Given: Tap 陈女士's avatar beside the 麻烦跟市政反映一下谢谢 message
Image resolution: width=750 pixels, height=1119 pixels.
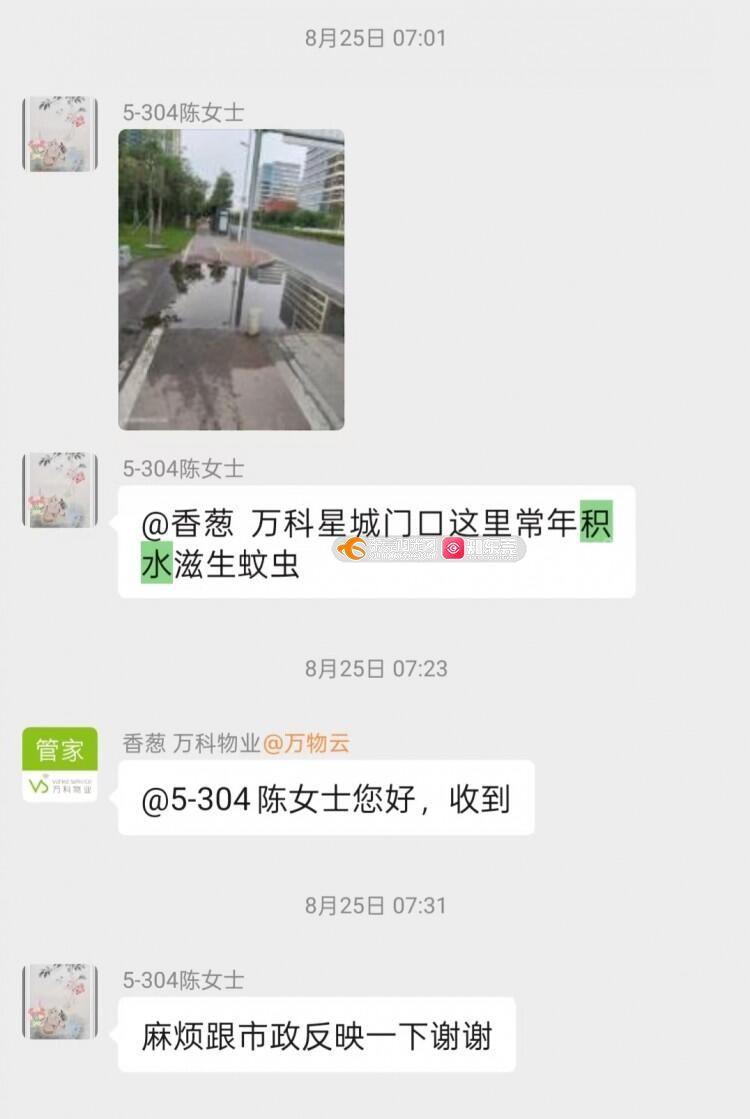Looking at the screenshot, I should (60, 1001).
